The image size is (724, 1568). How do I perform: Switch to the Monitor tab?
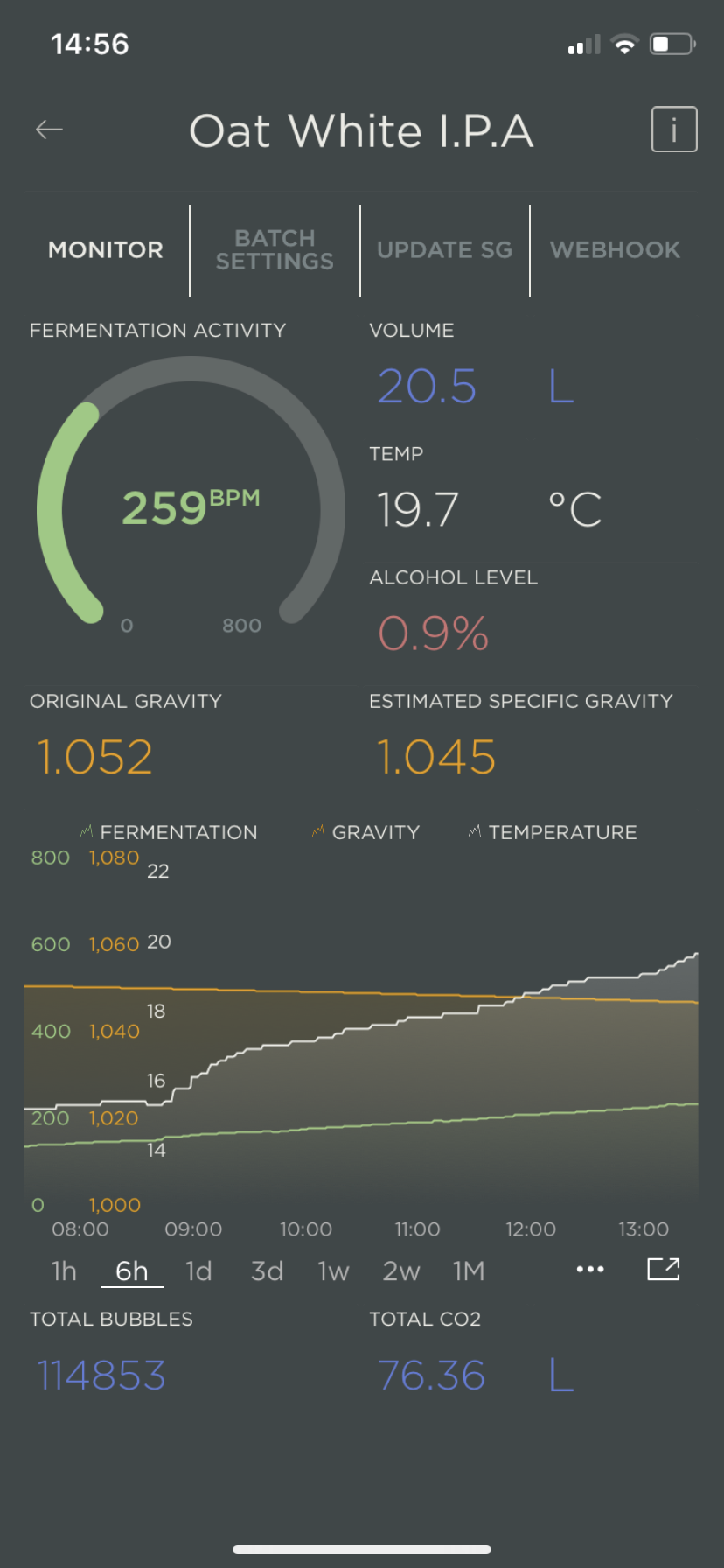(x=106, y=250)
